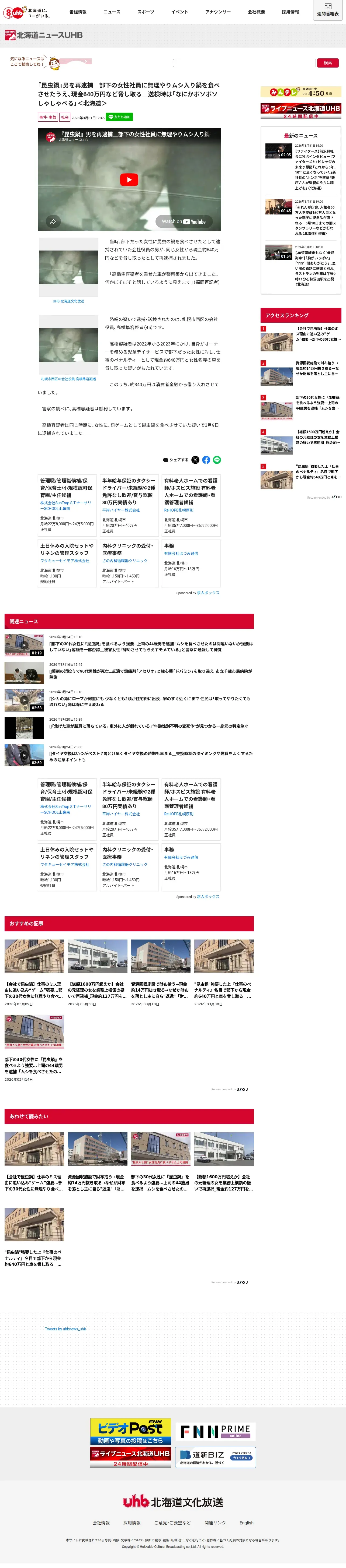
Task: Hit the red 検索 button
Action: click(328, 63)
